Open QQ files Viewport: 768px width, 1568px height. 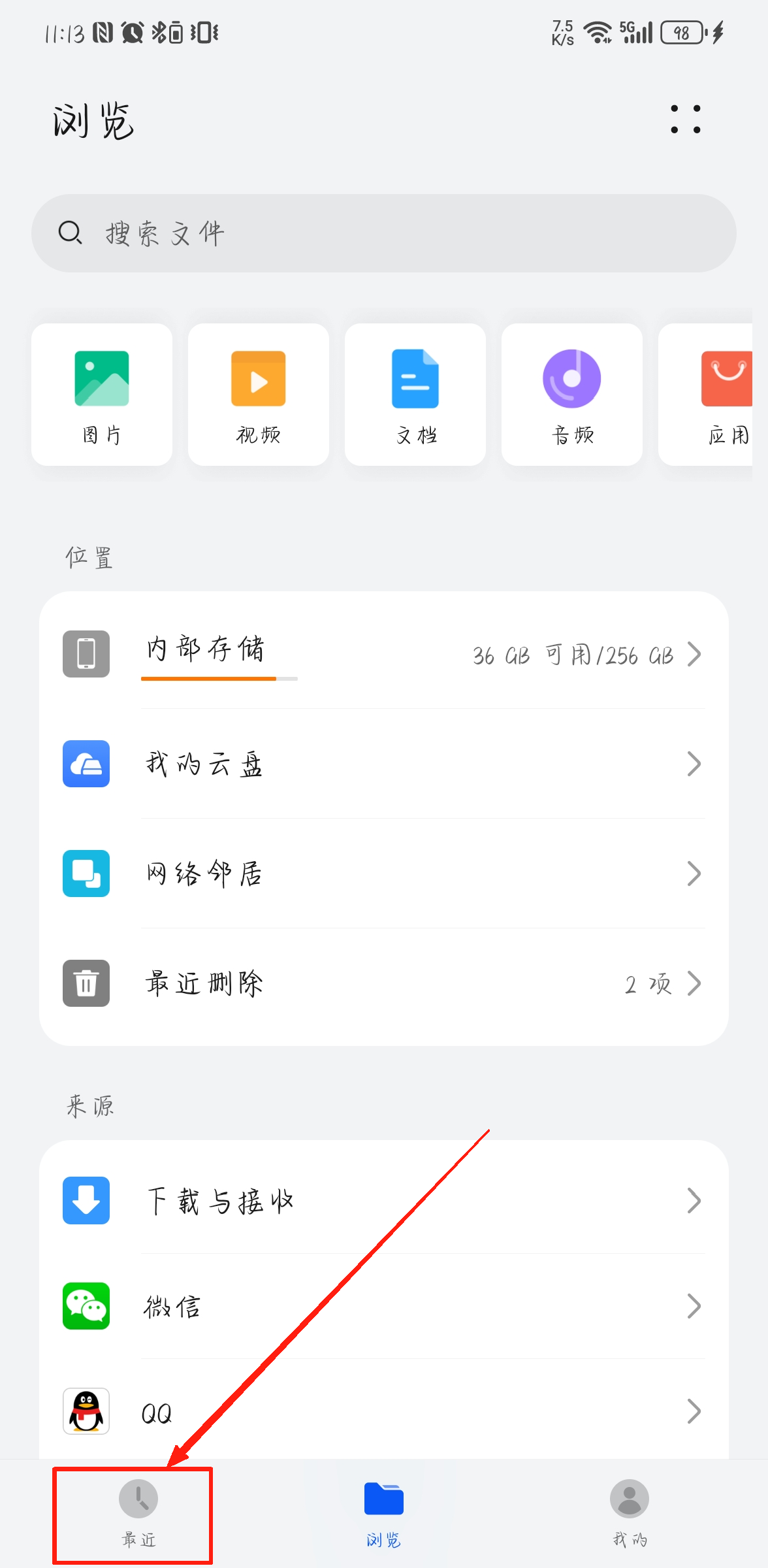pyautogui.click(x=384, y=1411)
